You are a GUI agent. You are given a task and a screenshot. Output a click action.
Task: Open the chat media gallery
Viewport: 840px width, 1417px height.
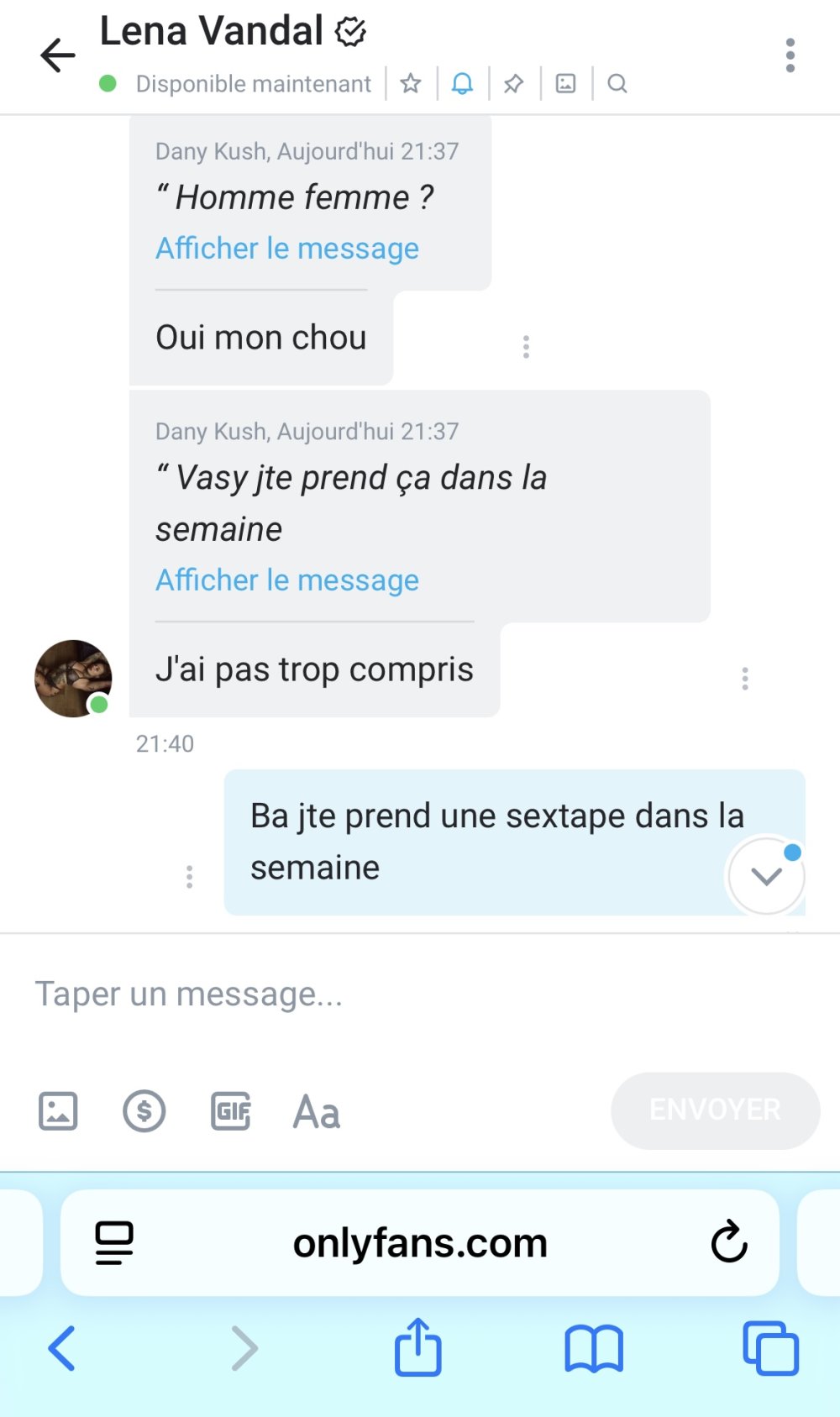[566, 83]
